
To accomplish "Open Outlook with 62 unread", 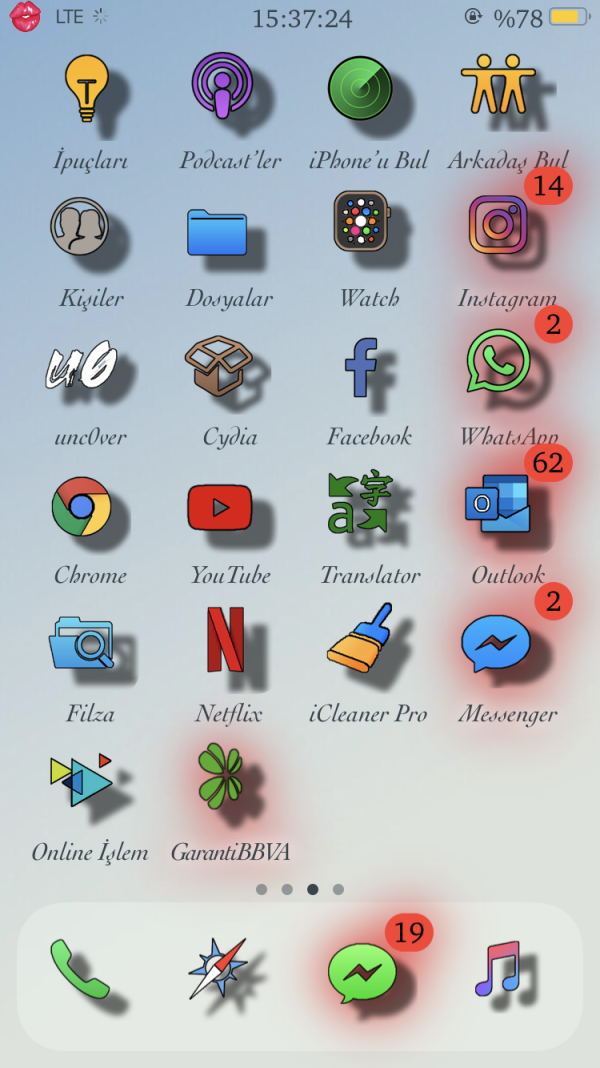I will pos(497,506).
